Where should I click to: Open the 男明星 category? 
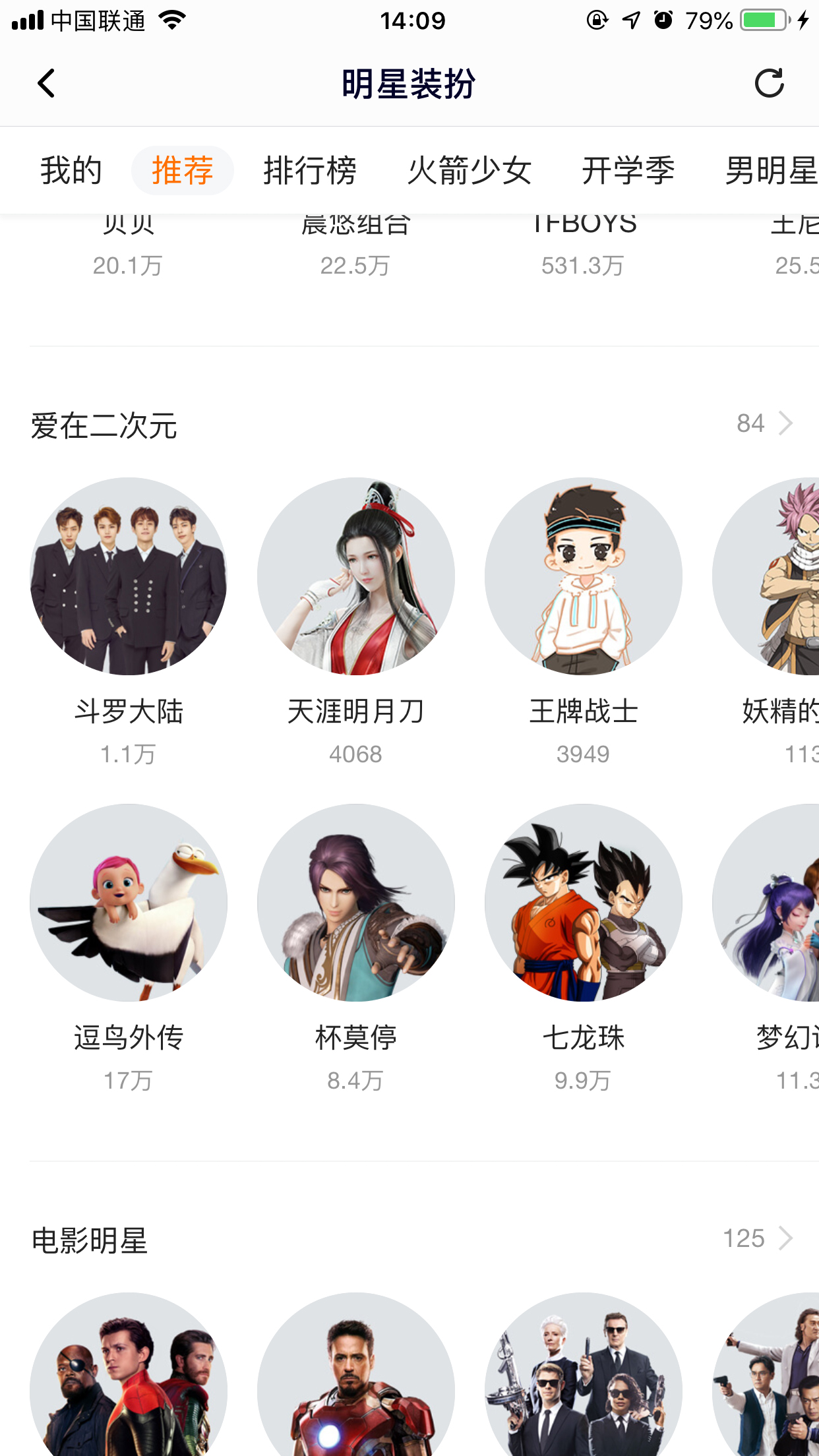click(772, 170)
